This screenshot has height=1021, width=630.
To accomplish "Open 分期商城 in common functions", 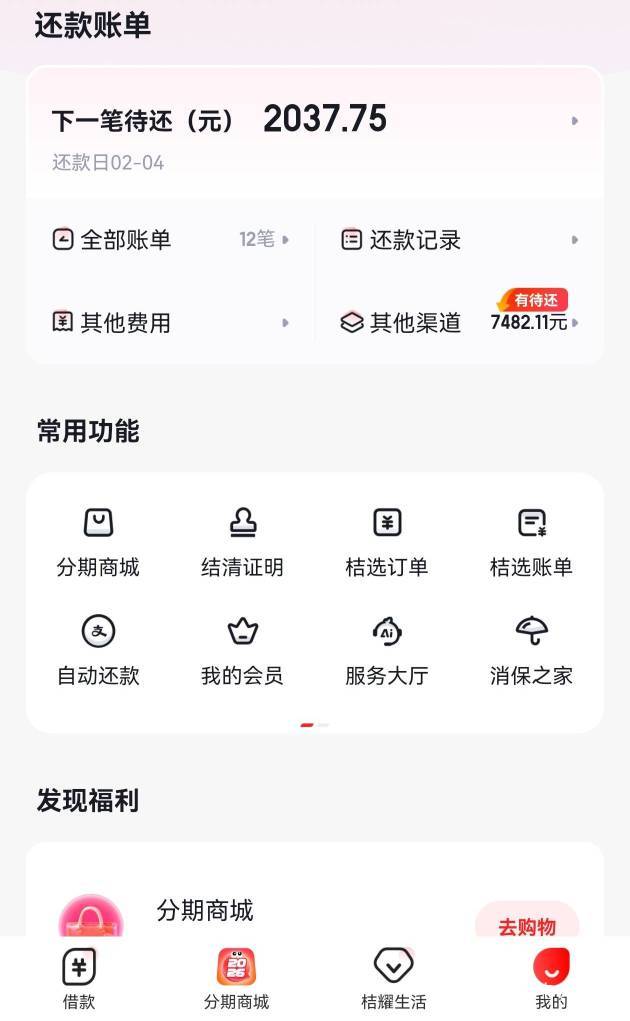I will tap(98, 542).
